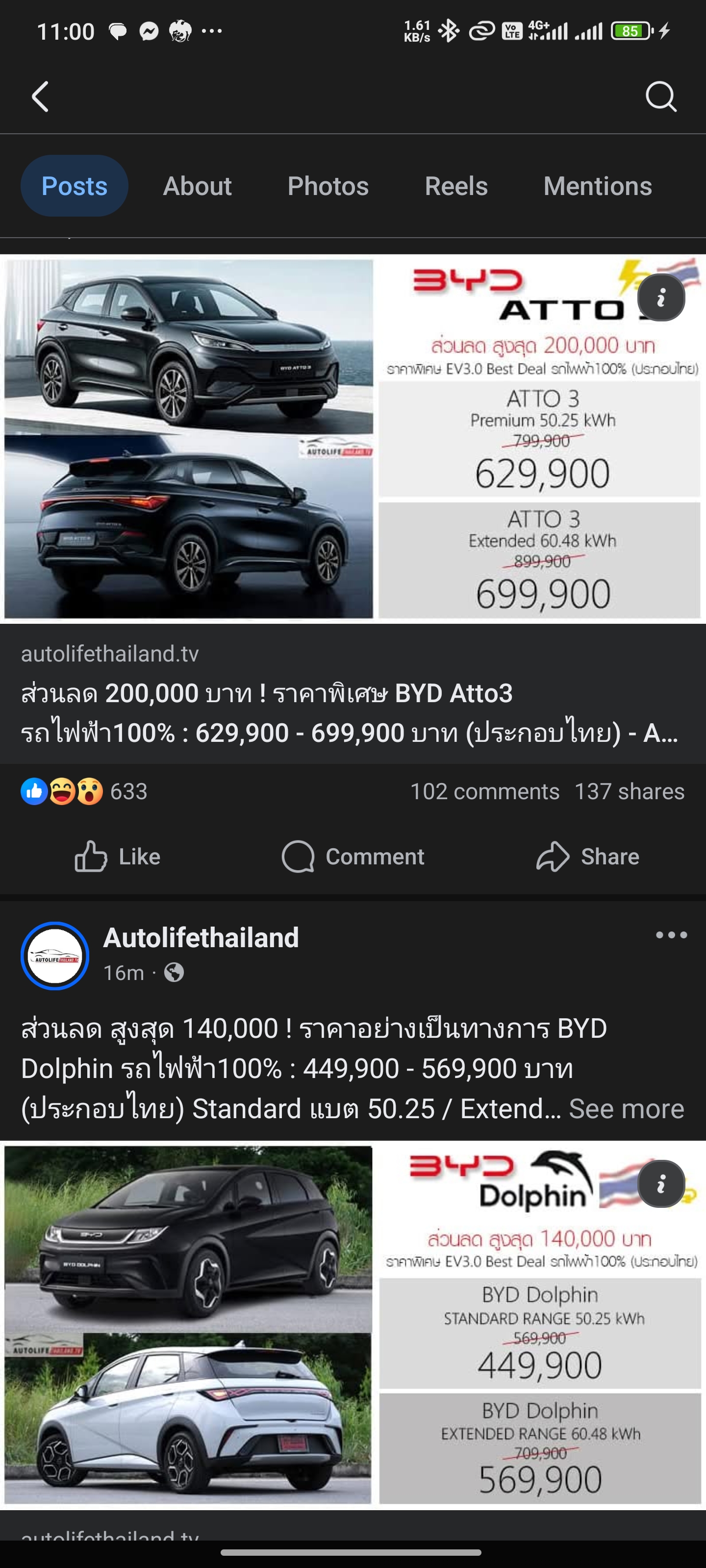Comment on the BYD Atto3 post
The width and height of the screenshot is (706, 1568).
[353, 857]
